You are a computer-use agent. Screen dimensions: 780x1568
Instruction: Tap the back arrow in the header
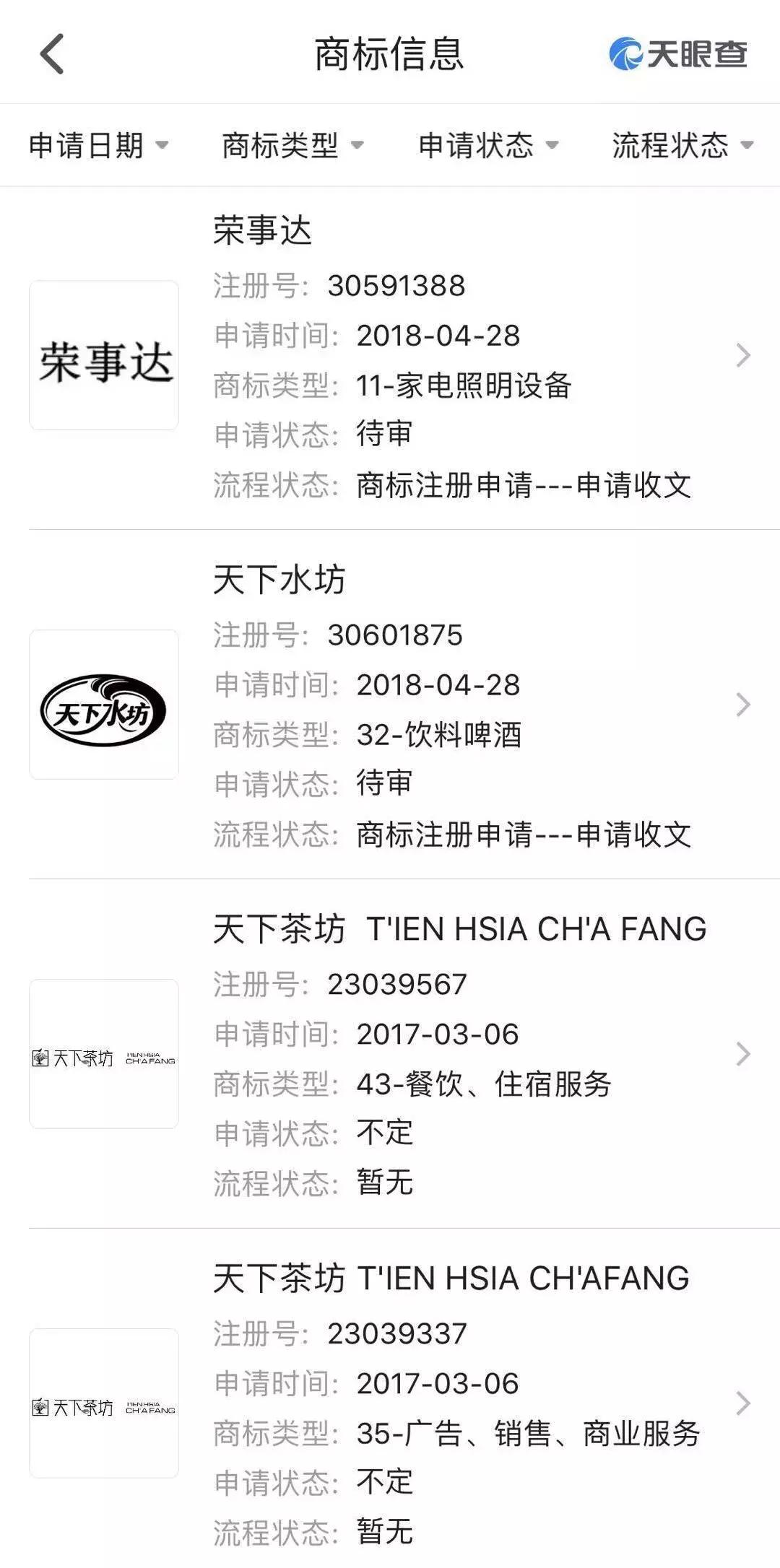point(51,54)
